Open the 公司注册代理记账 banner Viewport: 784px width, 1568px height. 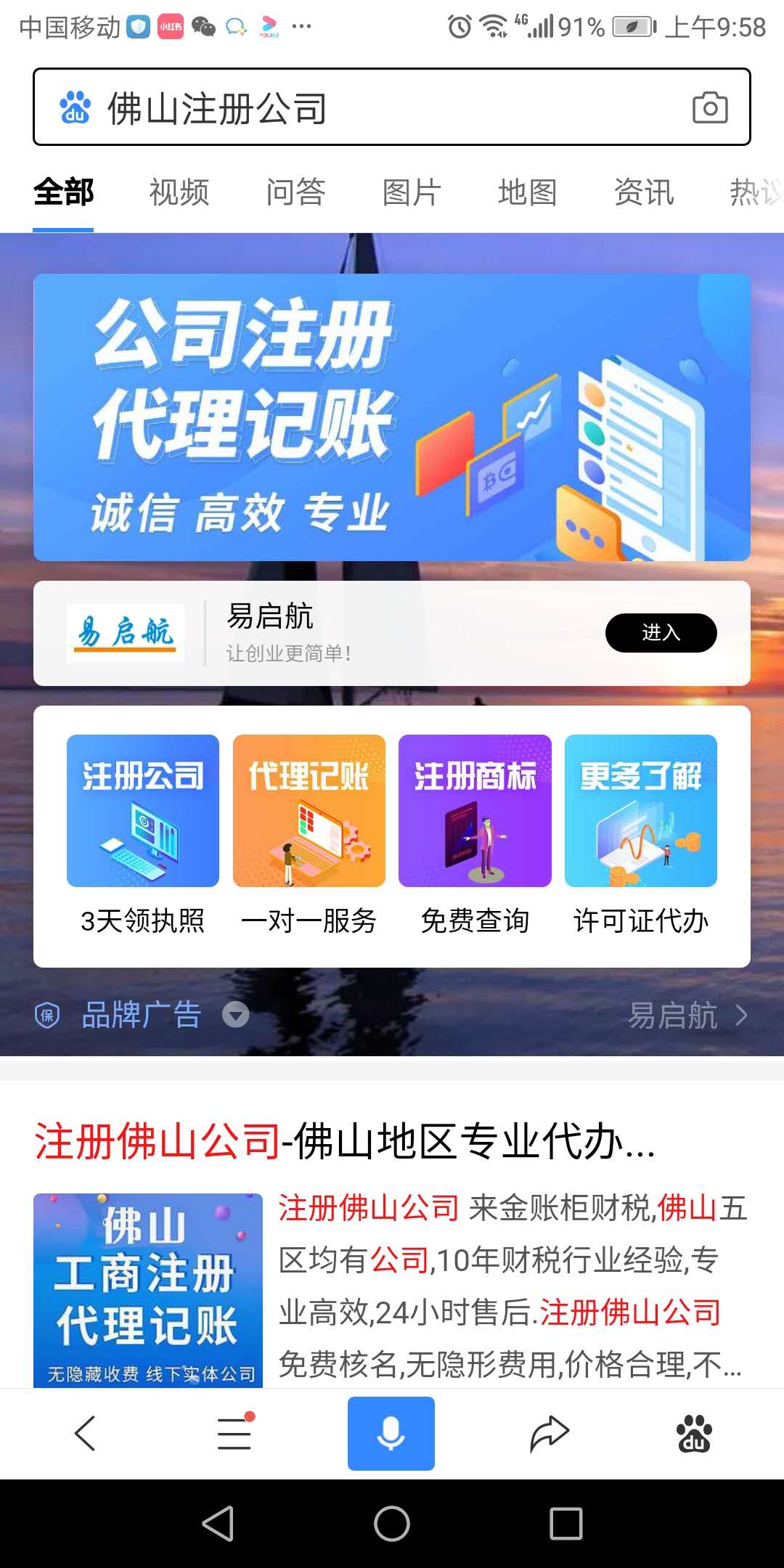click(392, 417)
